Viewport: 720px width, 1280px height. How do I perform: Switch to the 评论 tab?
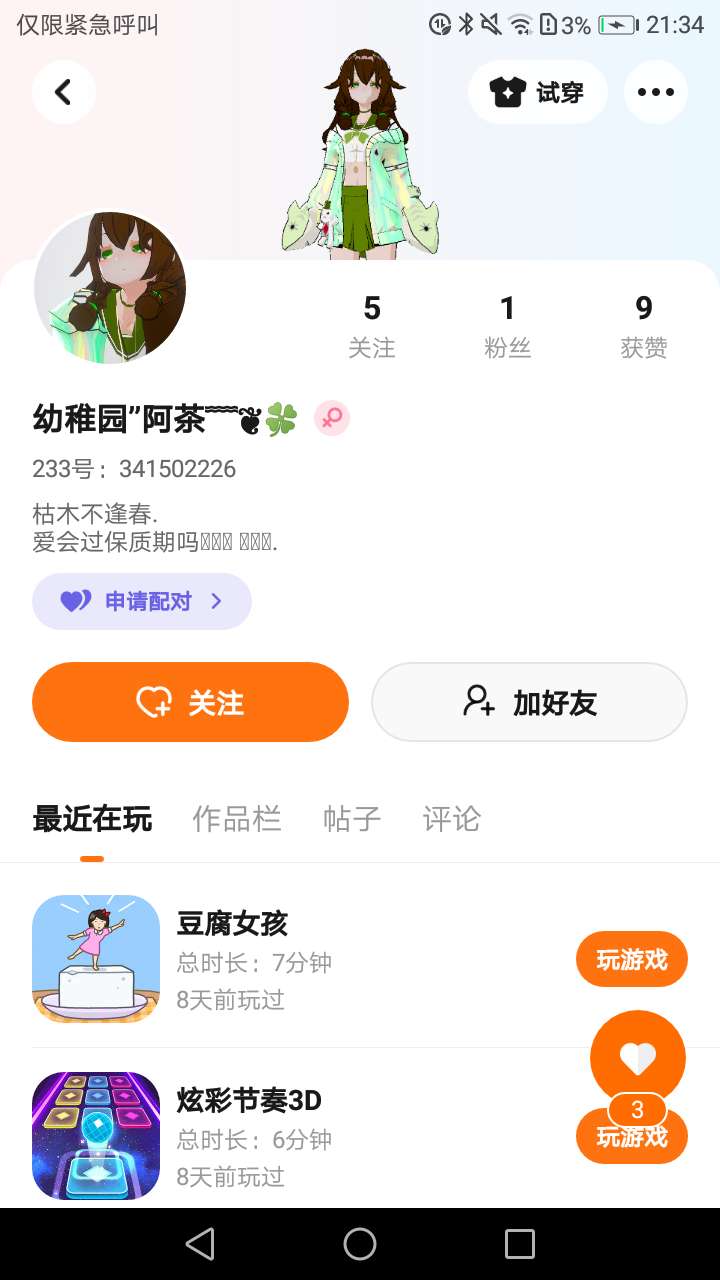tap(452, 819)
